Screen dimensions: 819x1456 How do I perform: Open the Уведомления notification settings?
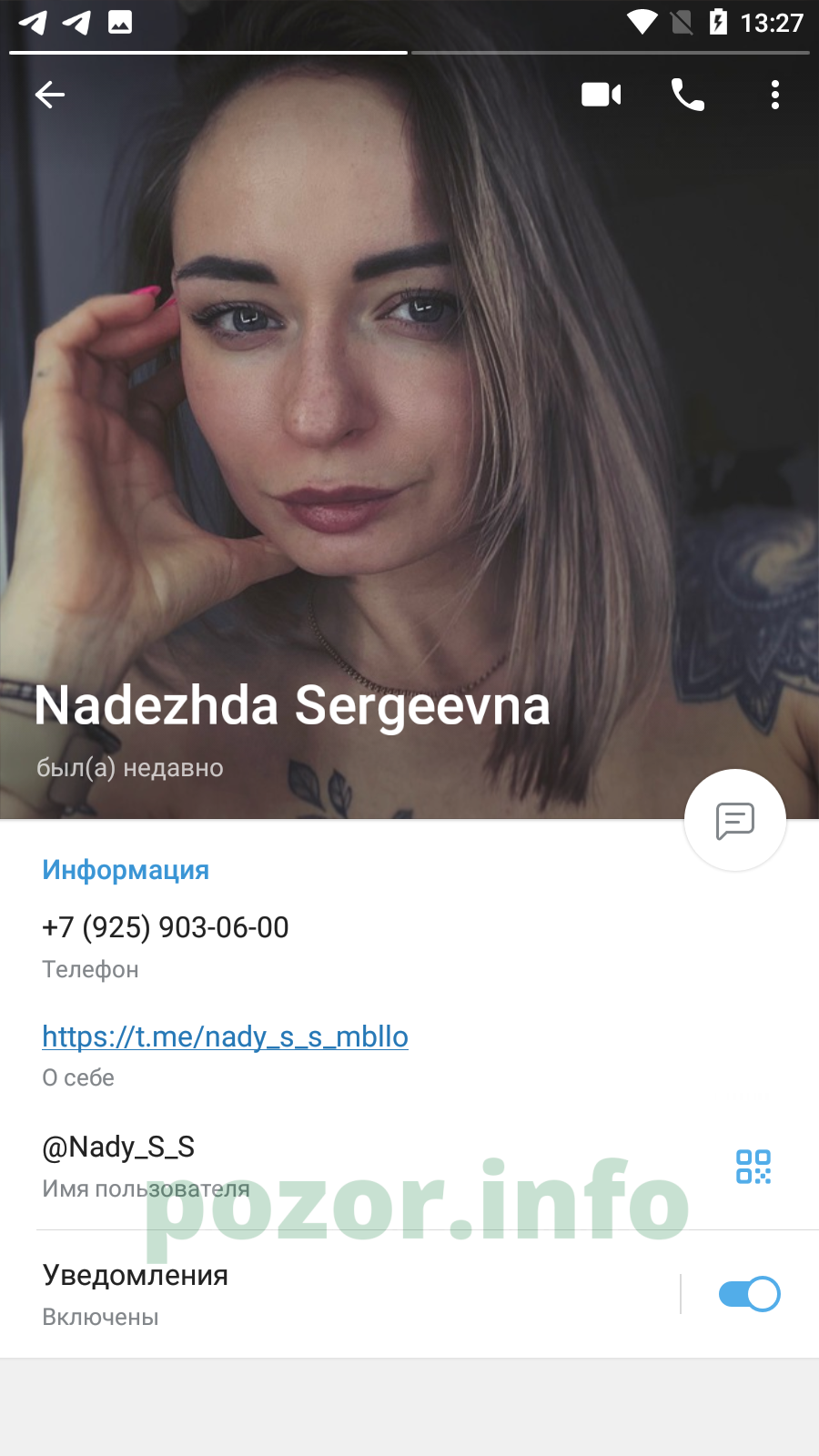[x=337, y=1294]
